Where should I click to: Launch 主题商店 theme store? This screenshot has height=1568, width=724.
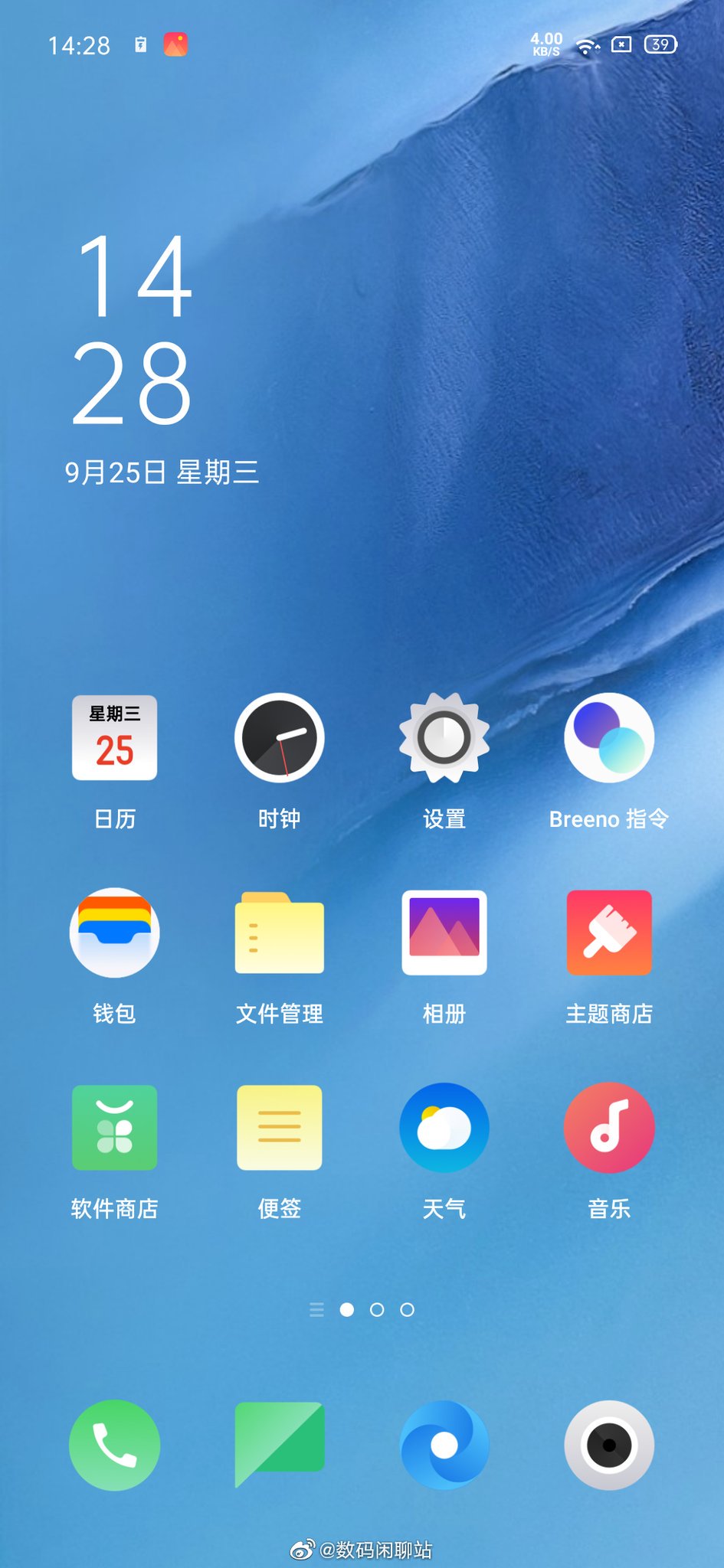[609, 933]
